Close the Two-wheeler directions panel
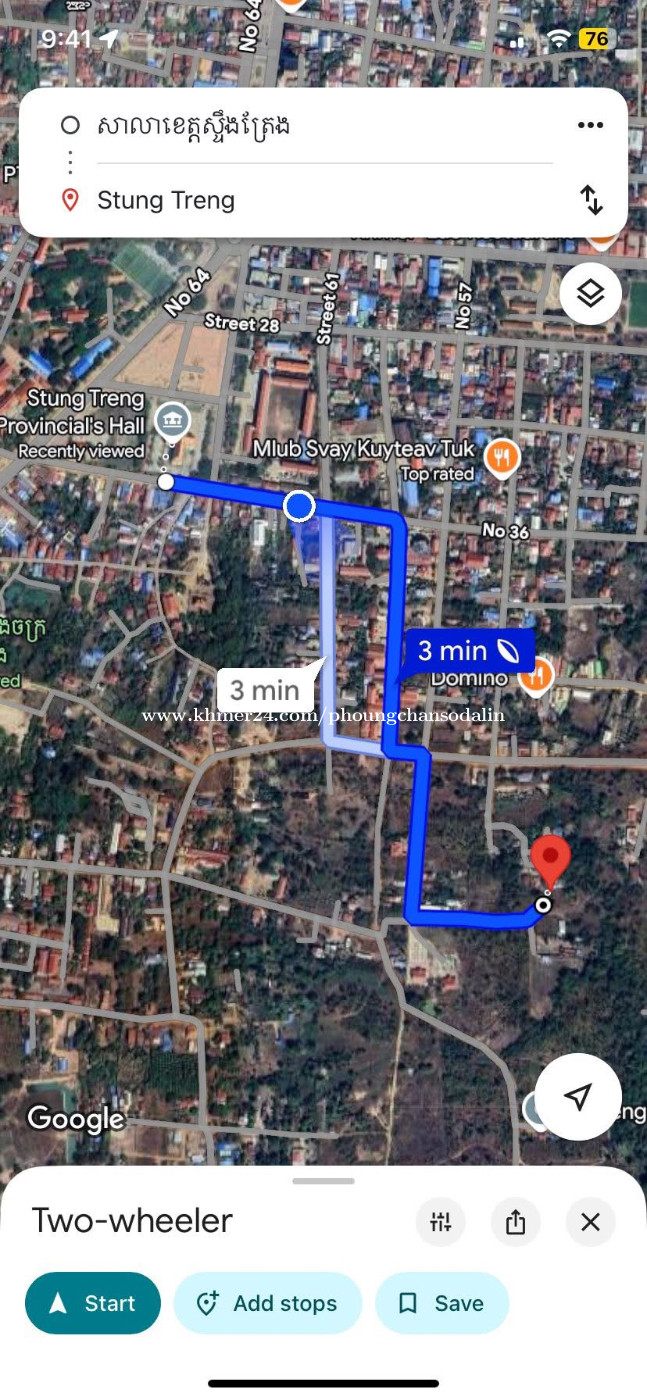The width and height of the screenshot is (647, 1400). (590, 1221)
